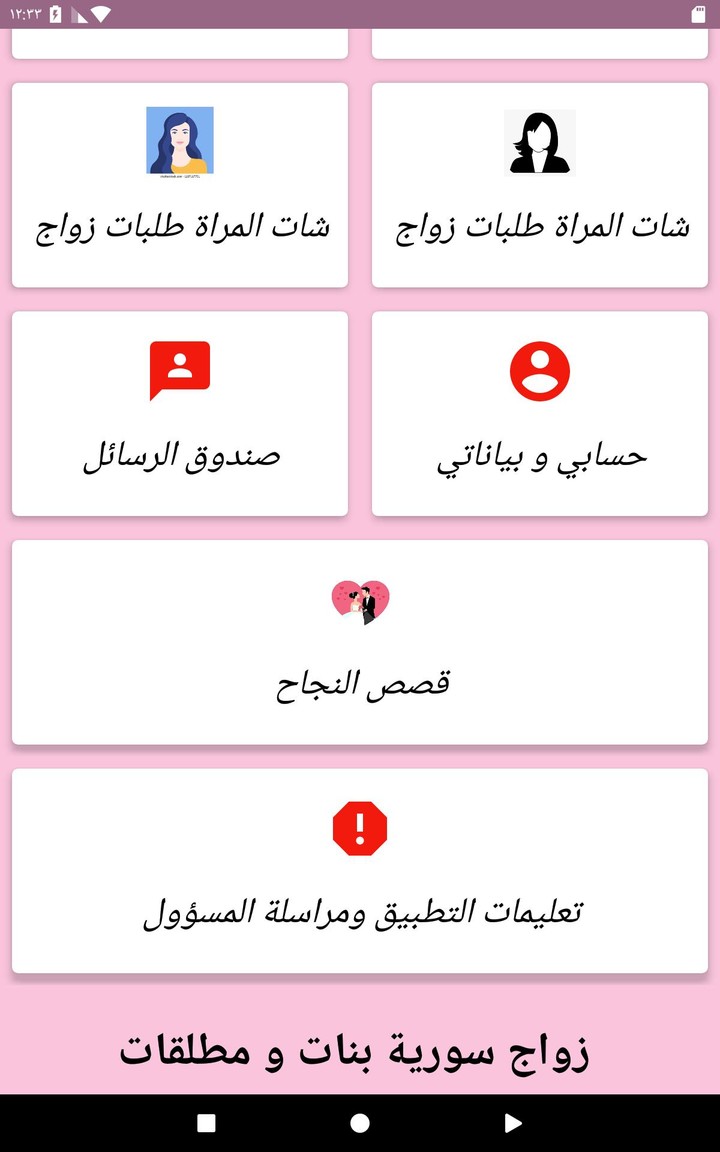Tap the wedding couple heart icon

tap(360, 600)
